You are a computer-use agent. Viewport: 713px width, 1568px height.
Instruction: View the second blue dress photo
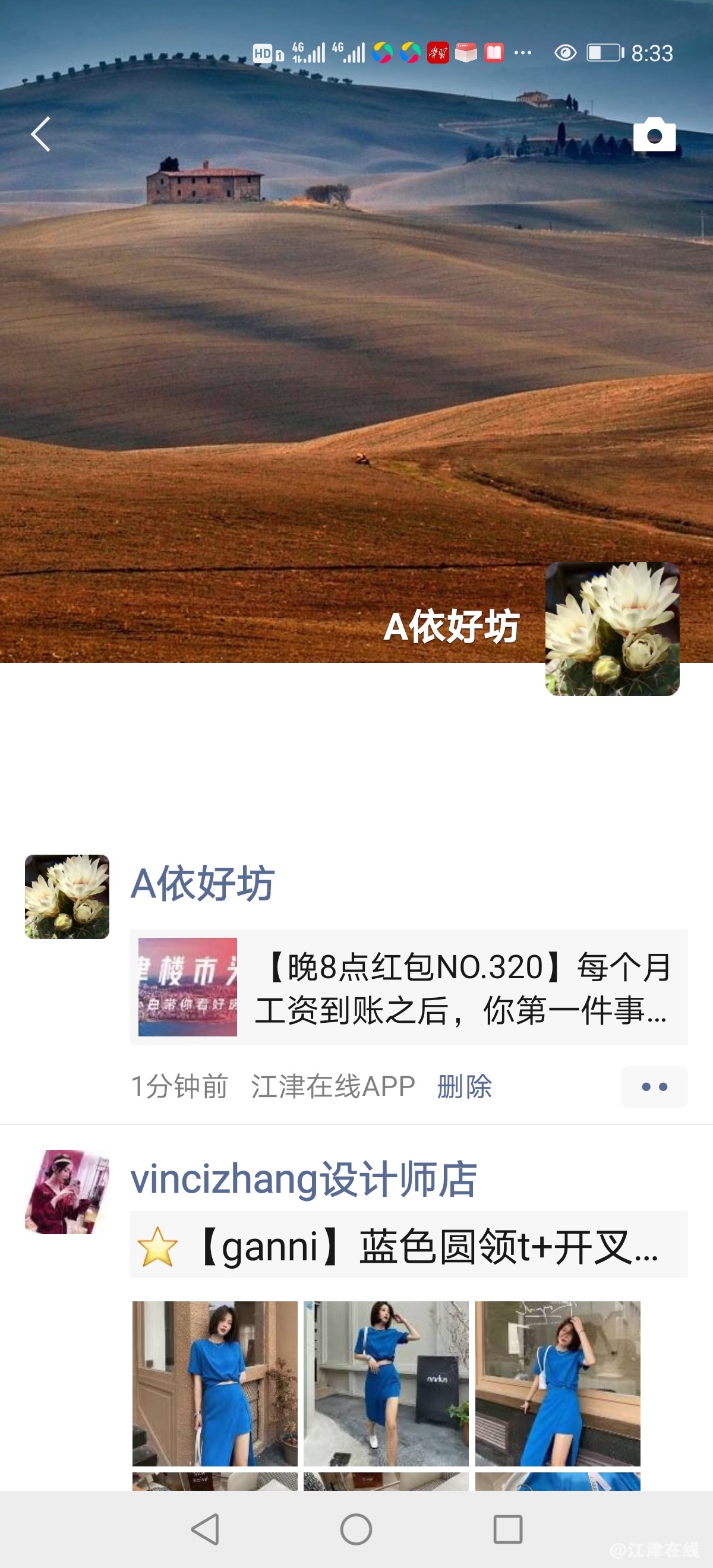pyautogui.click(x=386, y=1383)
